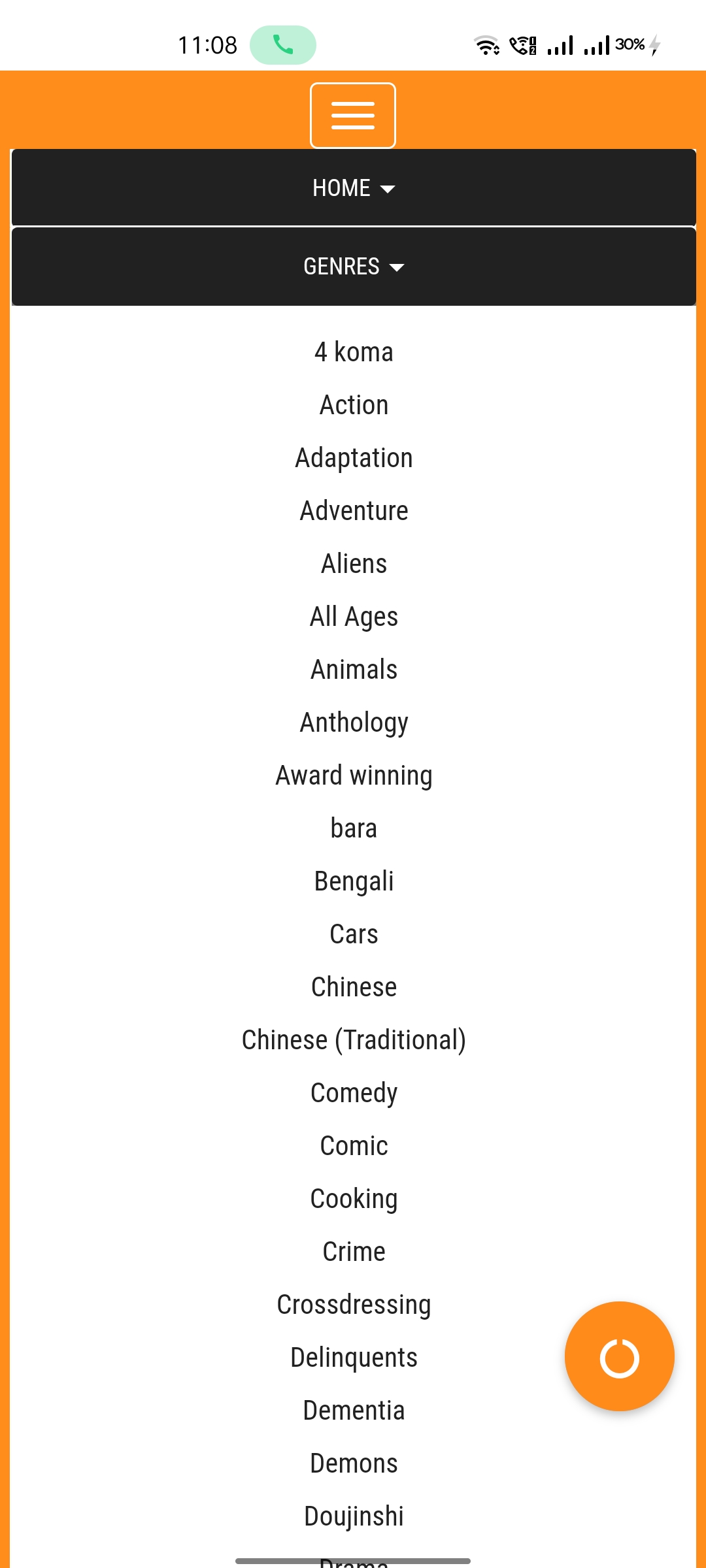Viewport: 706px width, 1568px height.
Task: Open the hamburger navigation menu
Action: coord(352,115)
